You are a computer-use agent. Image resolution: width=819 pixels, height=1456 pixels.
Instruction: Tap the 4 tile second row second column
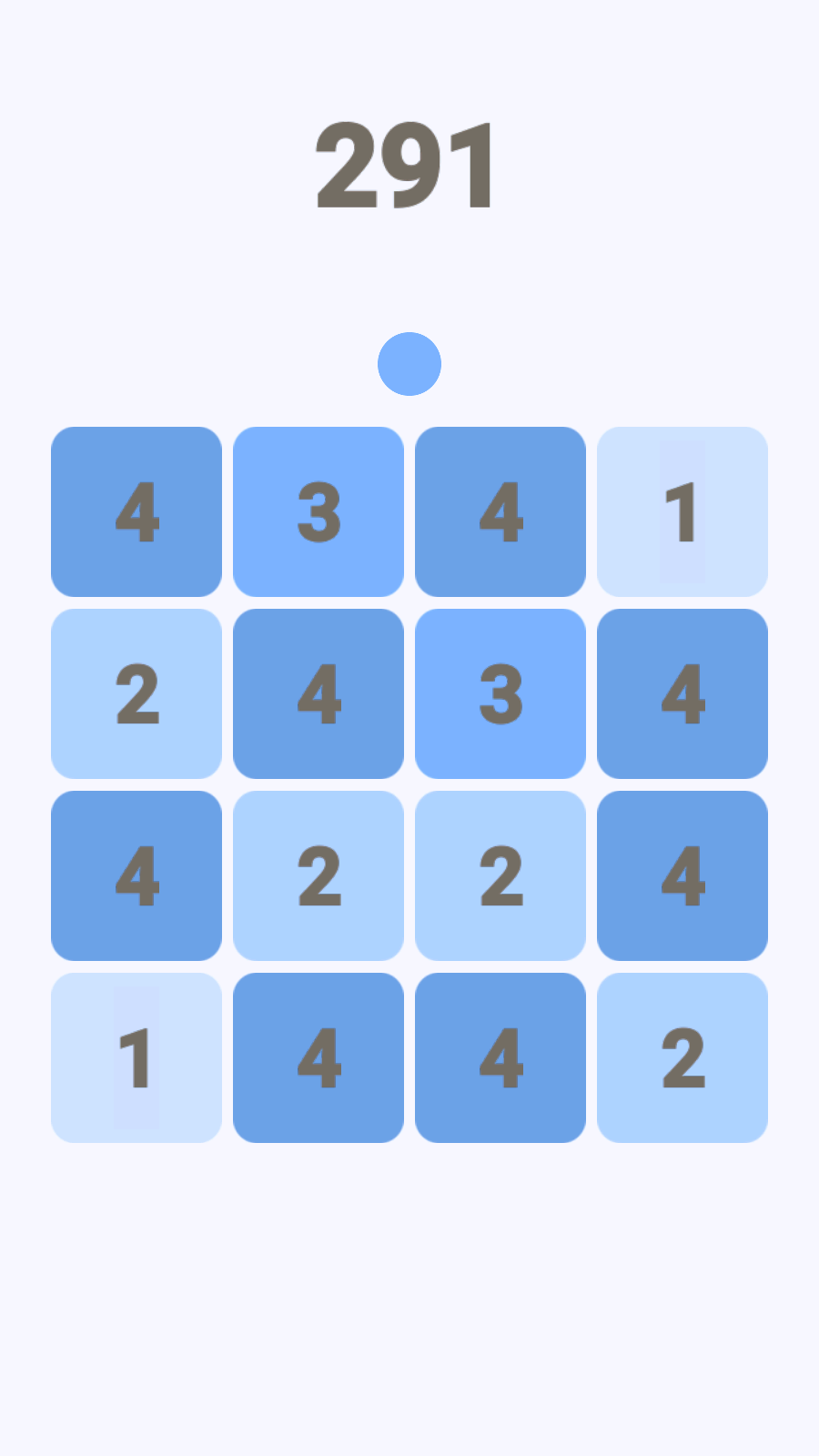click(x=318, y=693)
